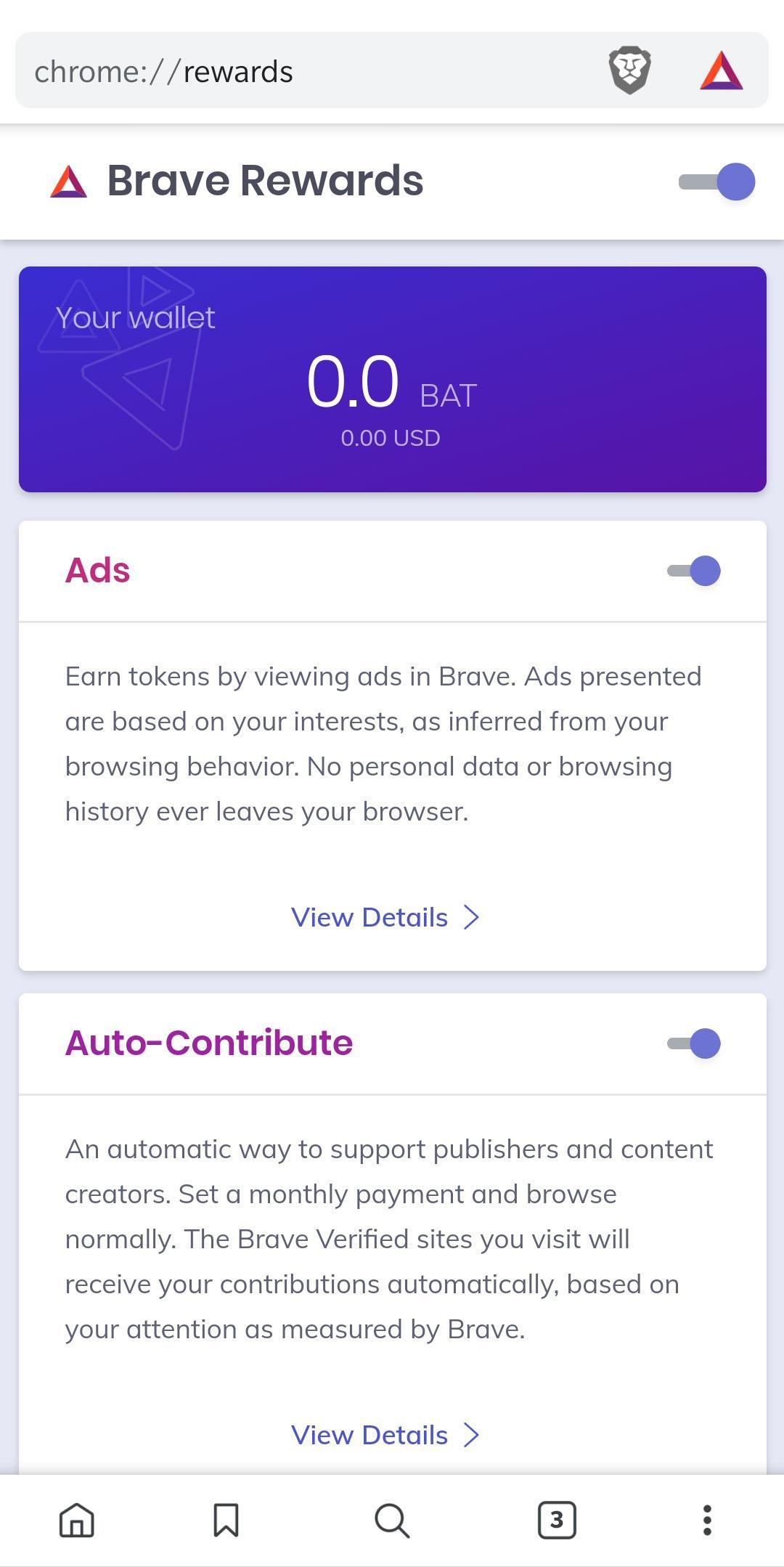Open View Details under Auto-Contribute
The width and height of the screenshot is (784, 1567).
pos(385,1435)
